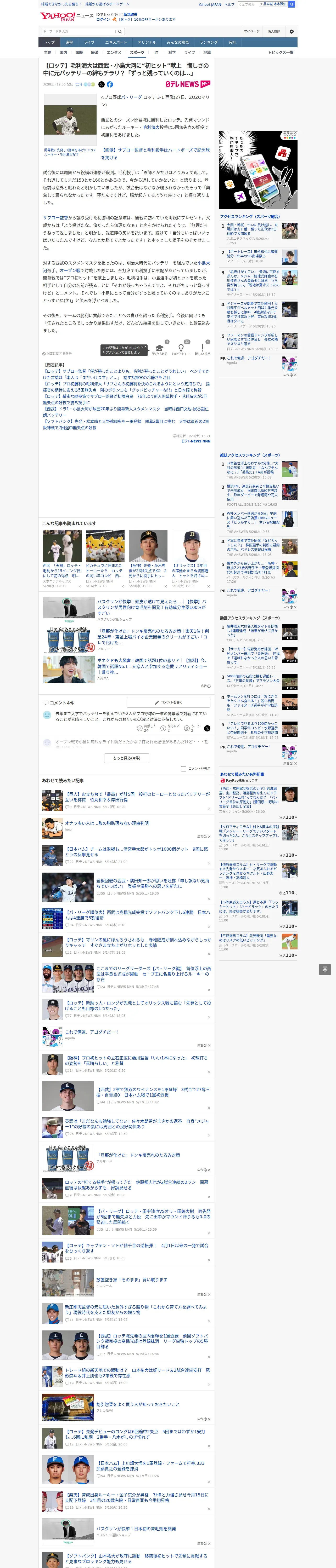
Task: Share the article on X
Action: (x=101, y=85)
